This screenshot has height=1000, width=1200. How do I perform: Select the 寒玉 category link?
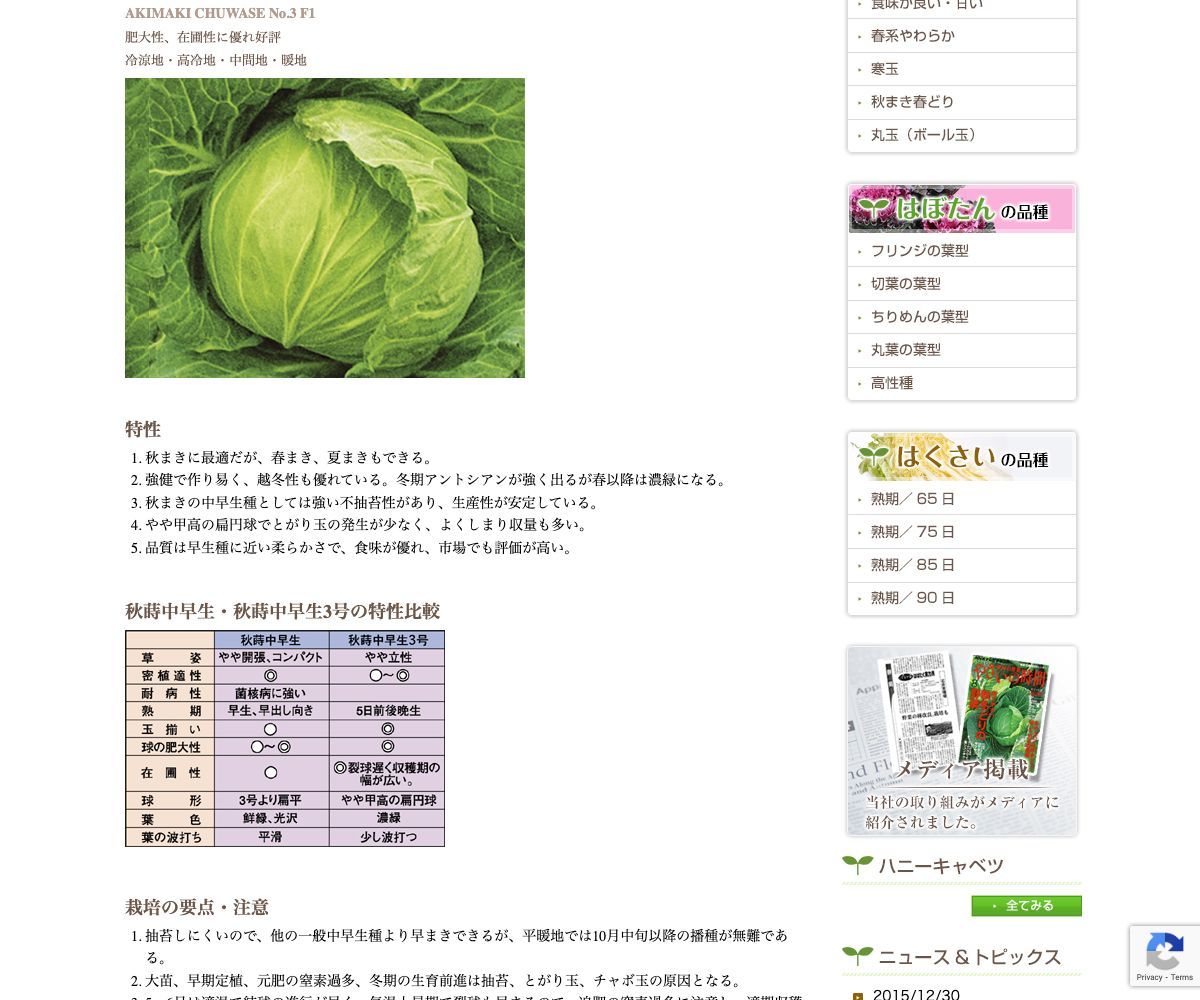885,69
